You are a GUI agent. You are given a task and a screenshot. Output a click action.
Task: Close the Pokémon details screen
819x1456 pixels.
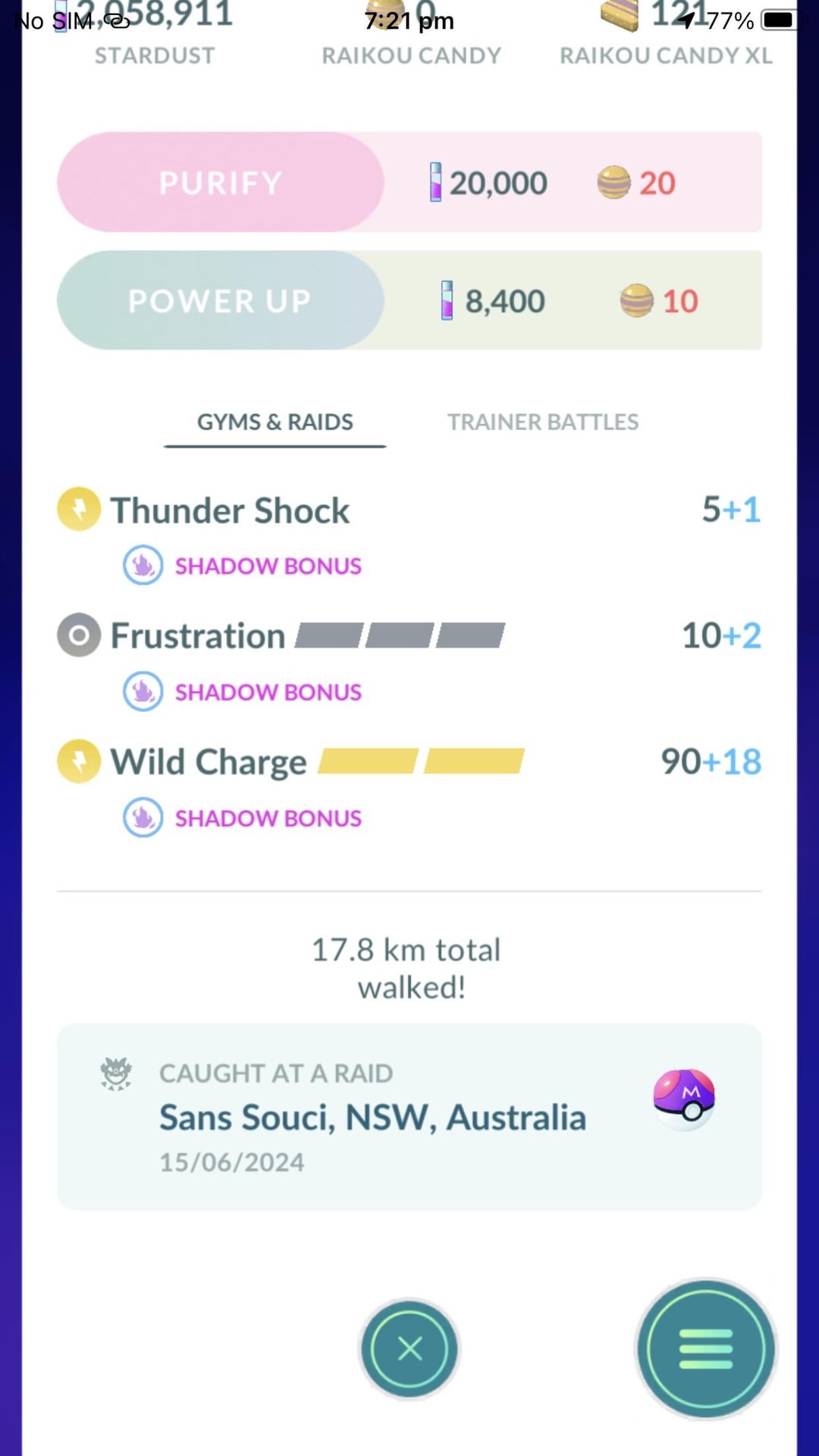[x=409, y=1349]
